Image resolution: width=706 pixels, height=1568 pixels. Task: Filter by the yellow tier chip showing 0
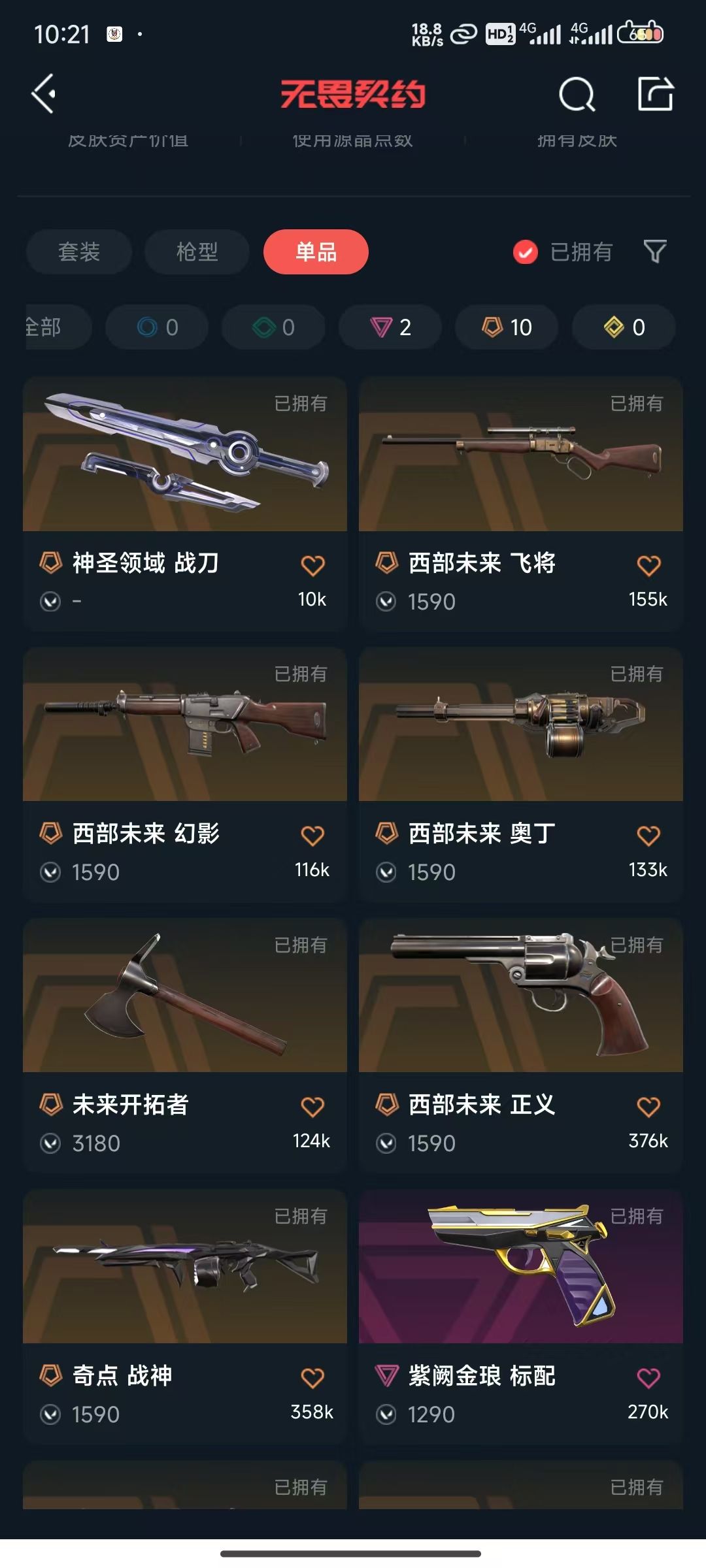(624, 327)
